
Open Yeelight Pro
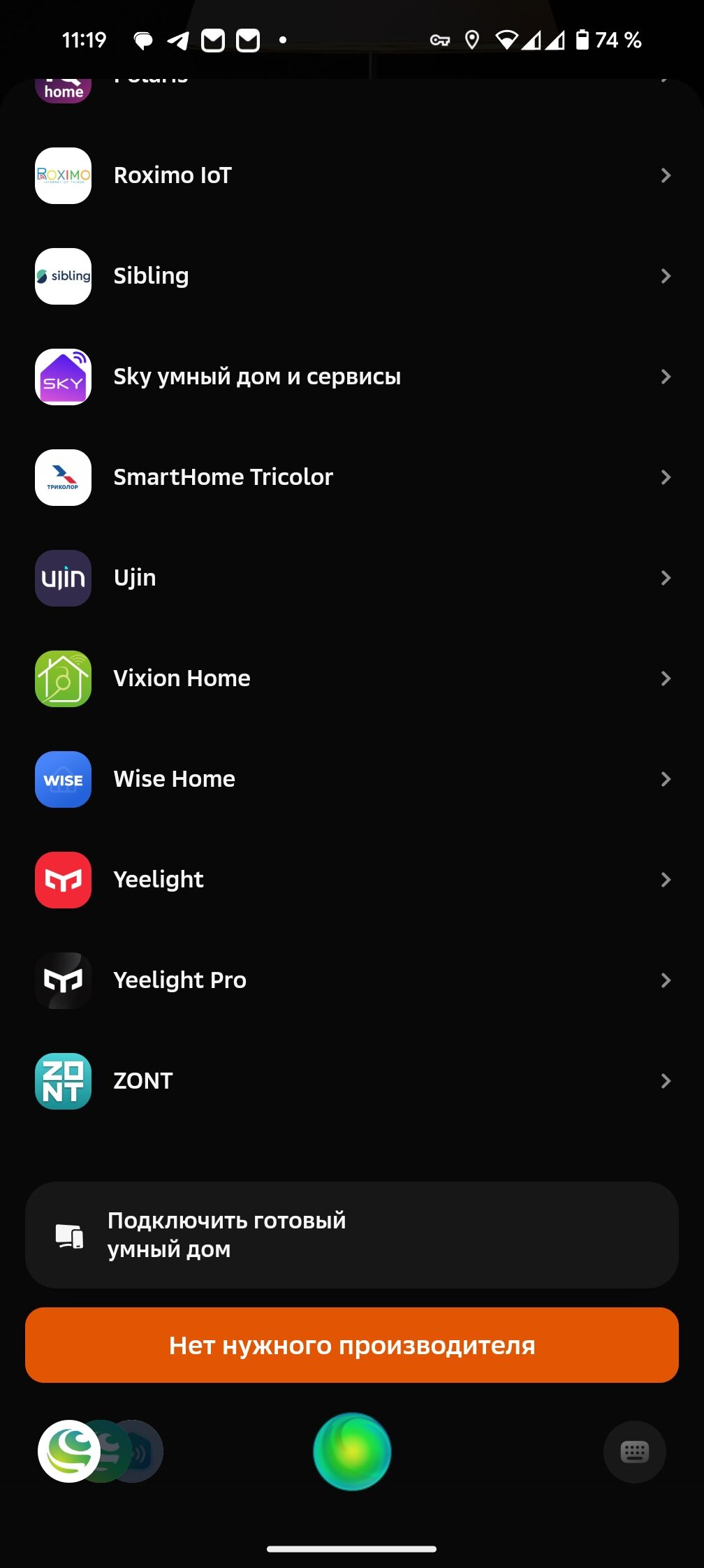point(352,980)
